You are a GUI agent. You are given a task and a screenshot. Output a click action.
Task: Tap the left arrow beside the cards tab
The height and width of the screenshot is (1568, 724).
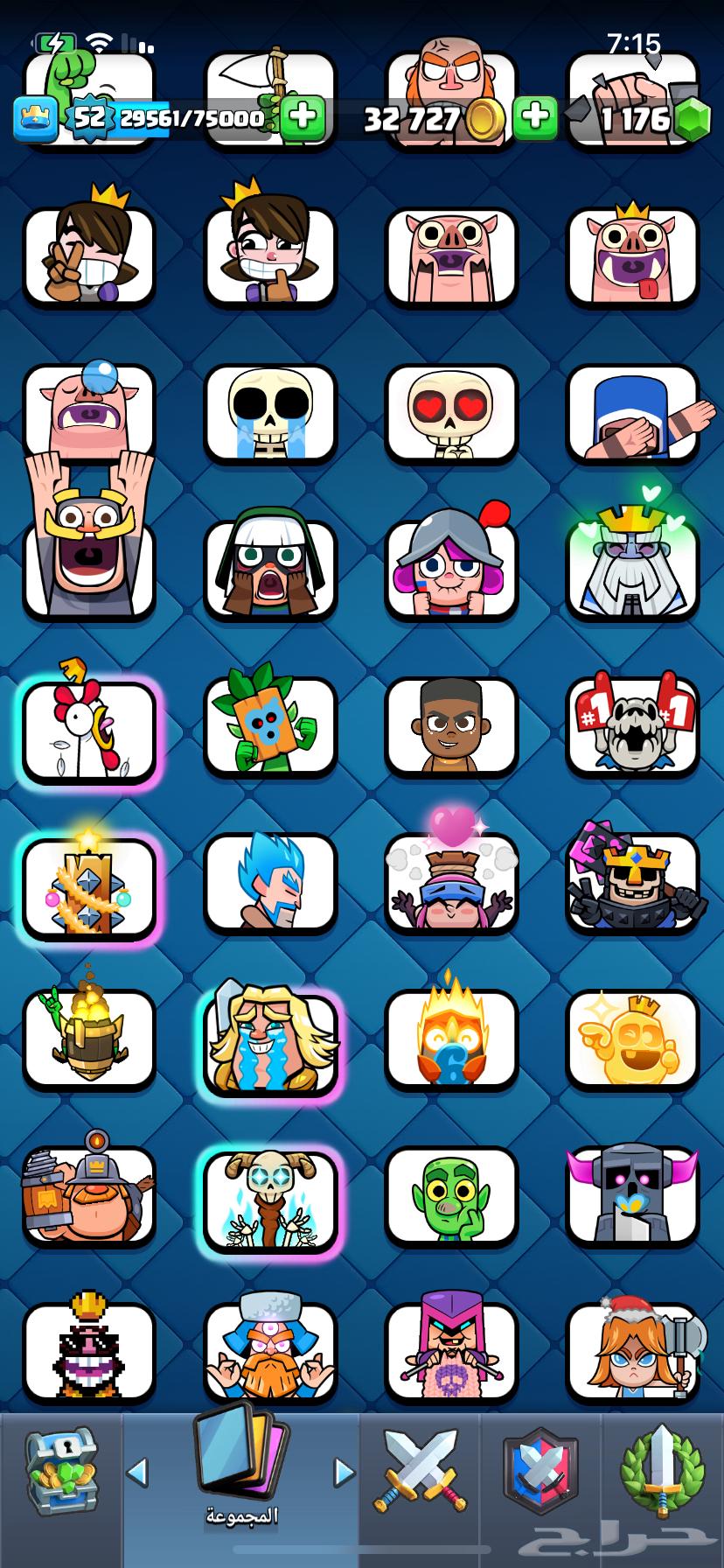137,1472
